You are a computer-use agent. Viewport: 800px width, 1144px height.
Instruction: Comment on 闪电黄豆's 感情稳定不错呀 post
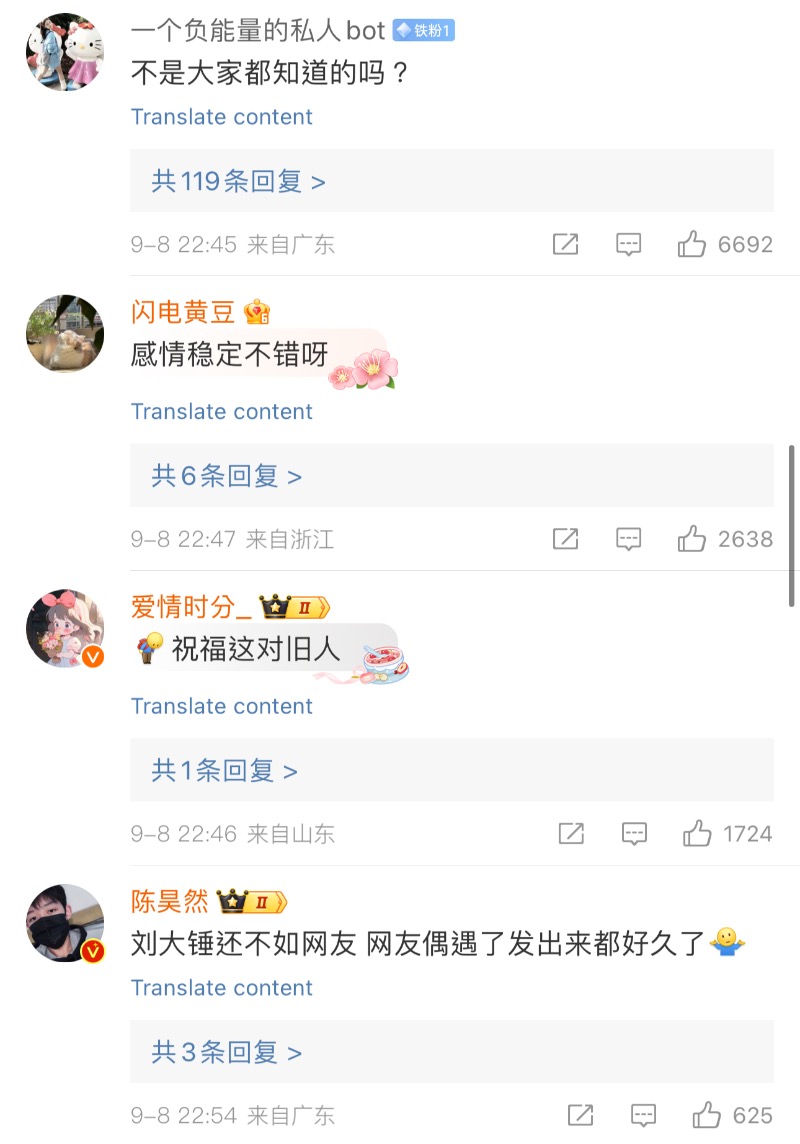click(x=628, y=539)
